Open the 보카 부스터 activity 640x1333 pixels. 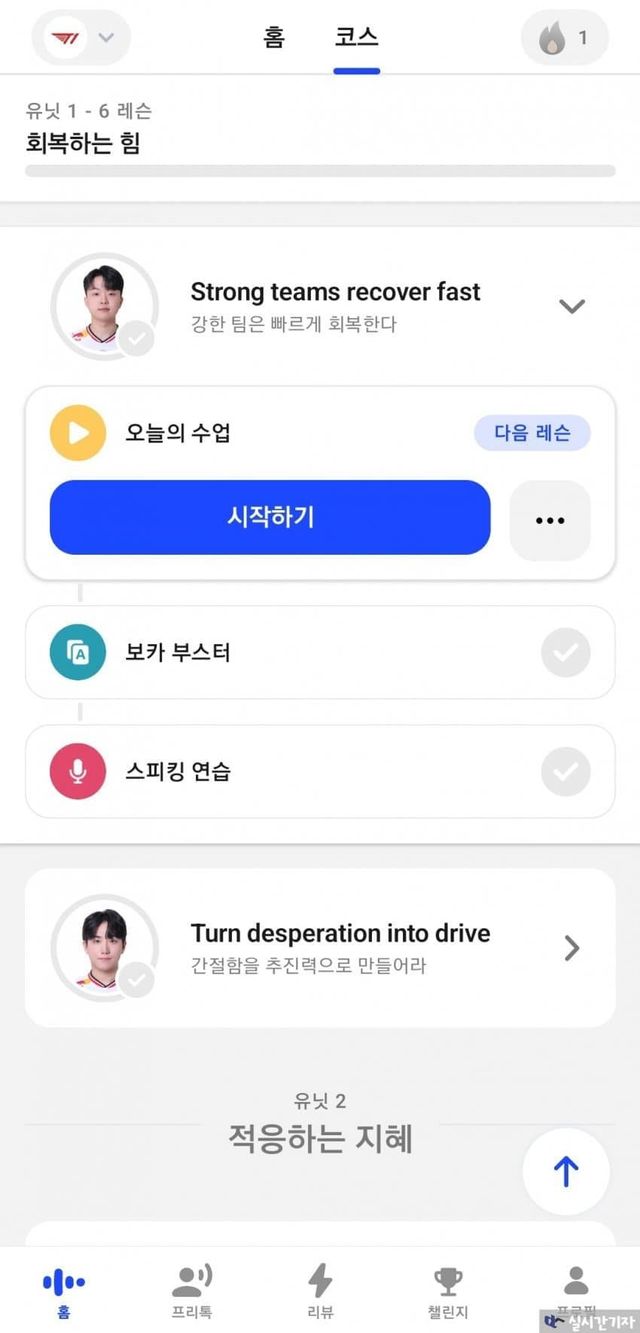[320, 652]
